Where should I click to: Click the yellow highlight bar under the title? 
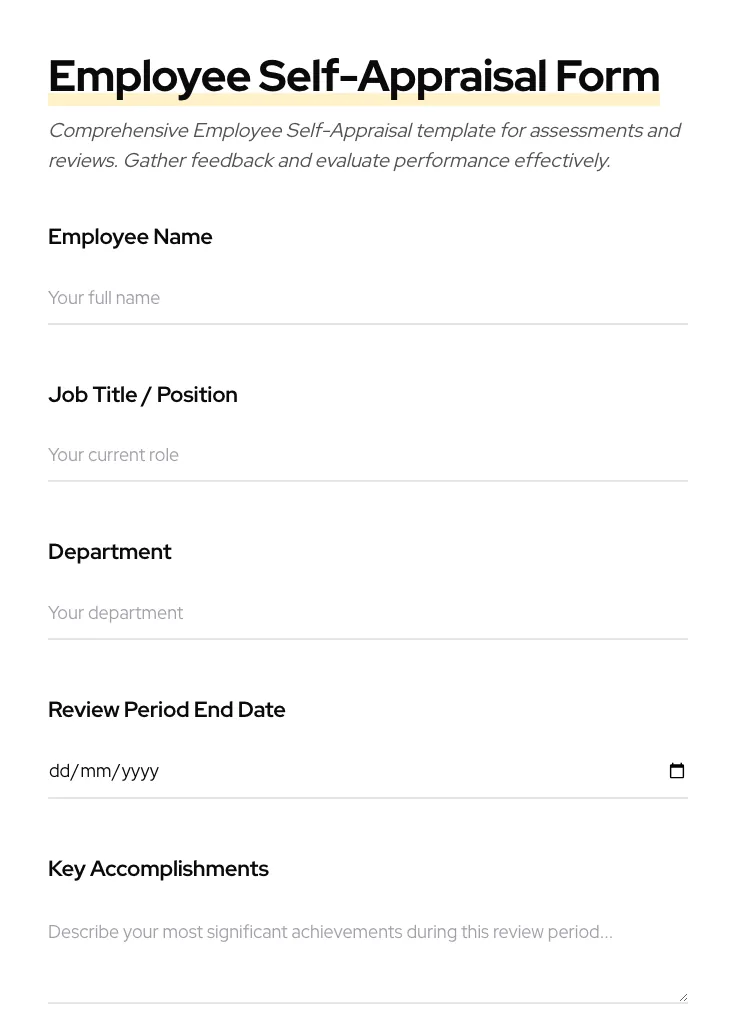pyautogui.click(x=354, y=100)
